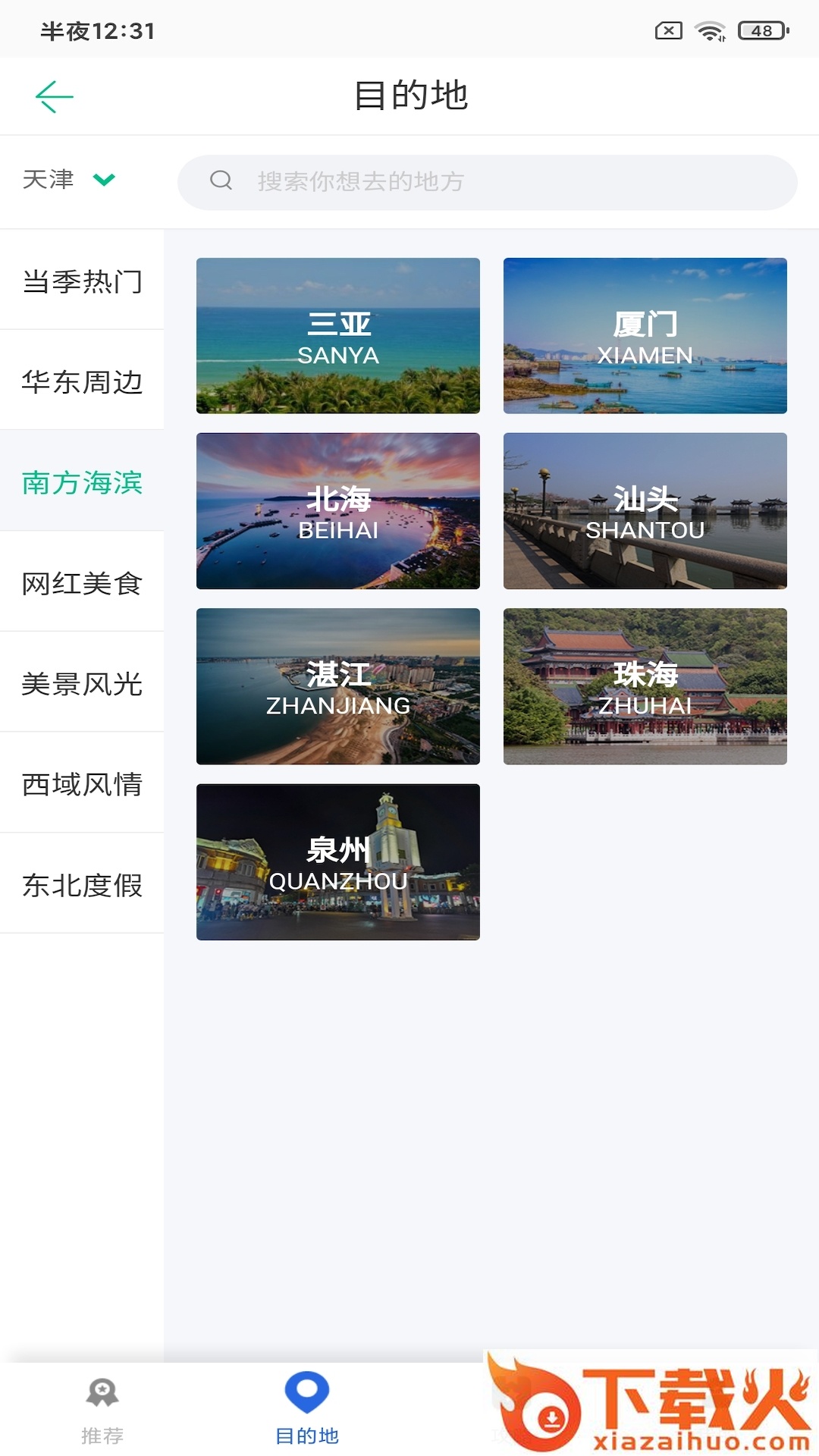Go back using the green arrow
The height and width of the screenshot is (1456, 819).
coord(54,96)
